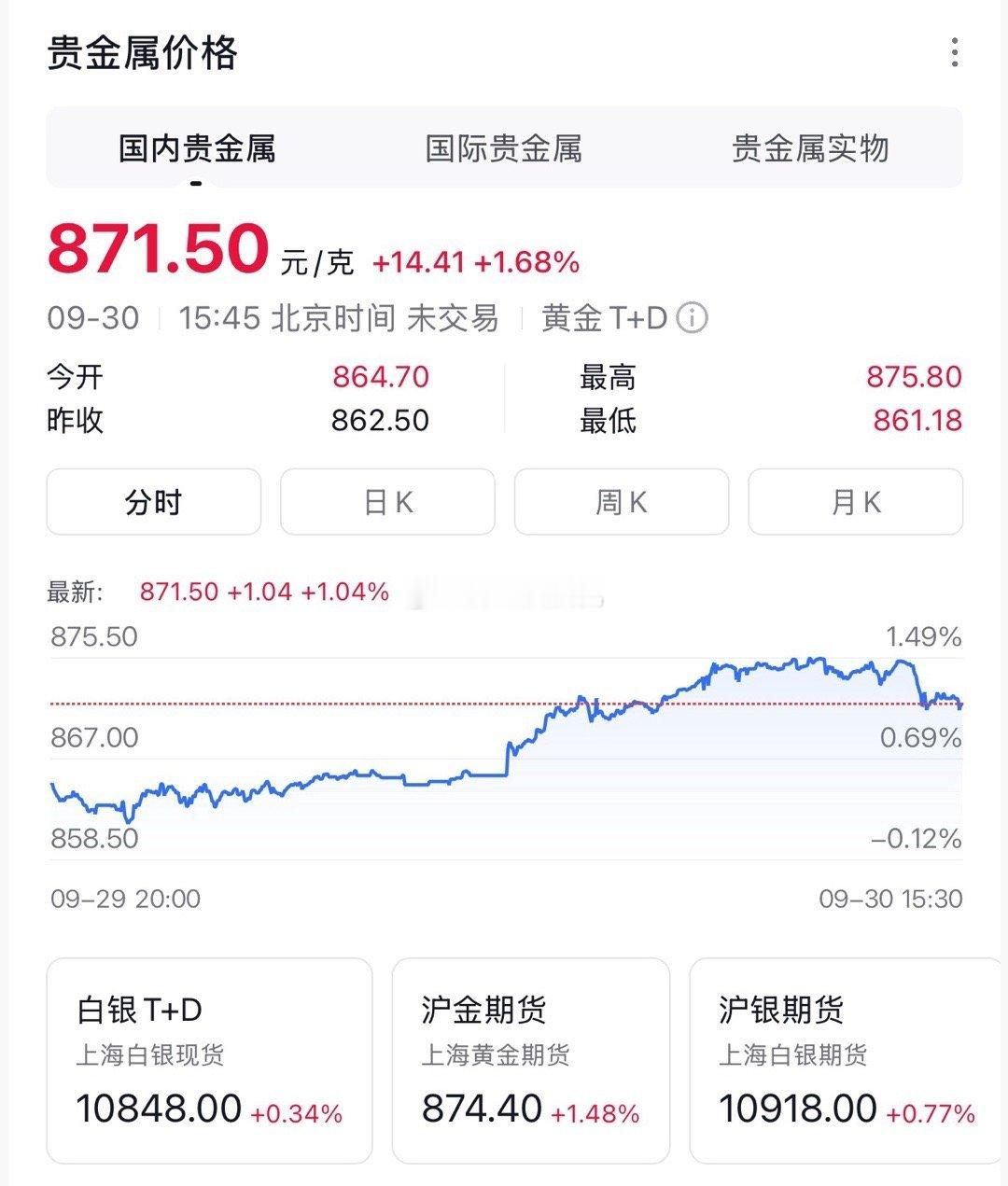Screen dimensions: 1008x1186
Task: Open the 白银 T+D card
Action: pyautogui.click(x=210, y=1061)
